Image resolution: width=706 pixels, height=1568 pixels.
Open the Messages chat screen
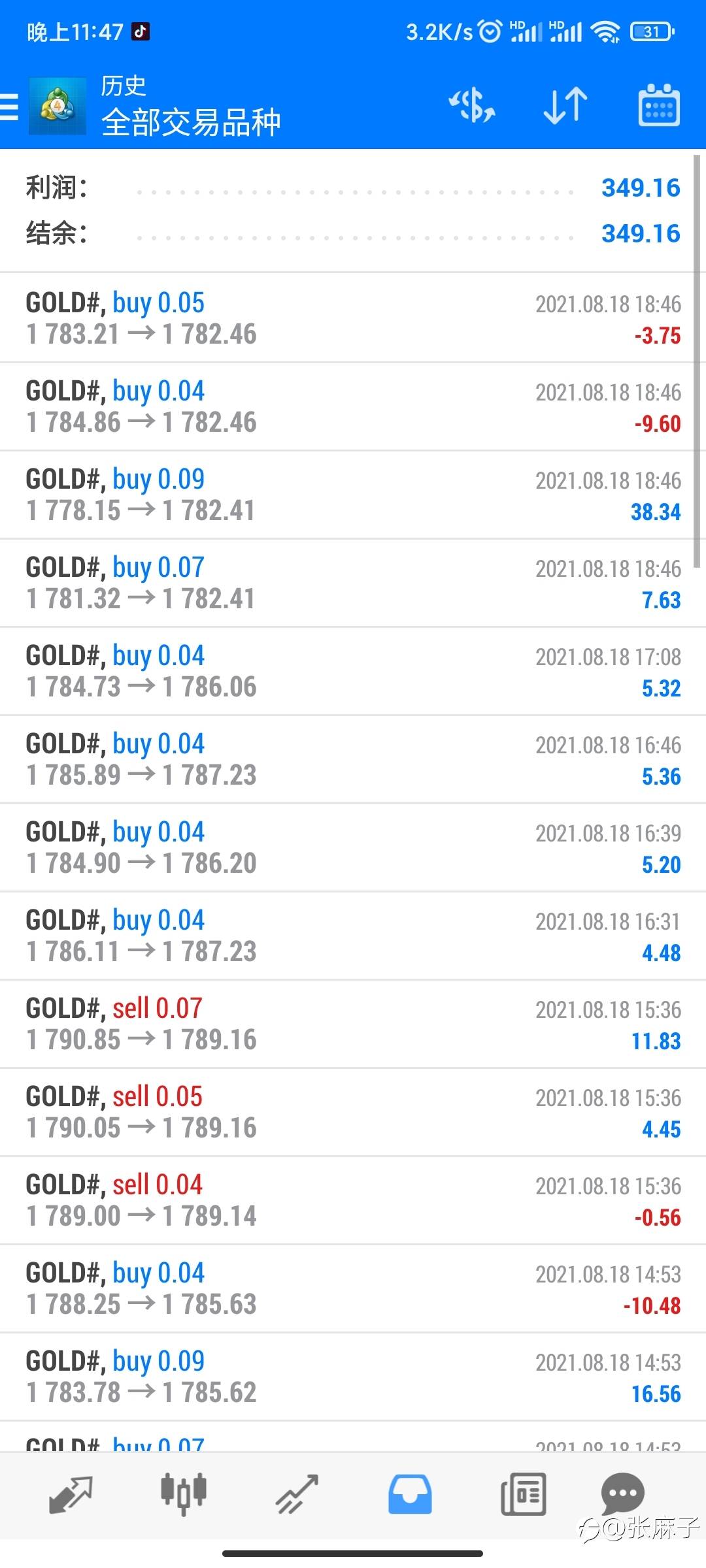(x=622, y=1493)
